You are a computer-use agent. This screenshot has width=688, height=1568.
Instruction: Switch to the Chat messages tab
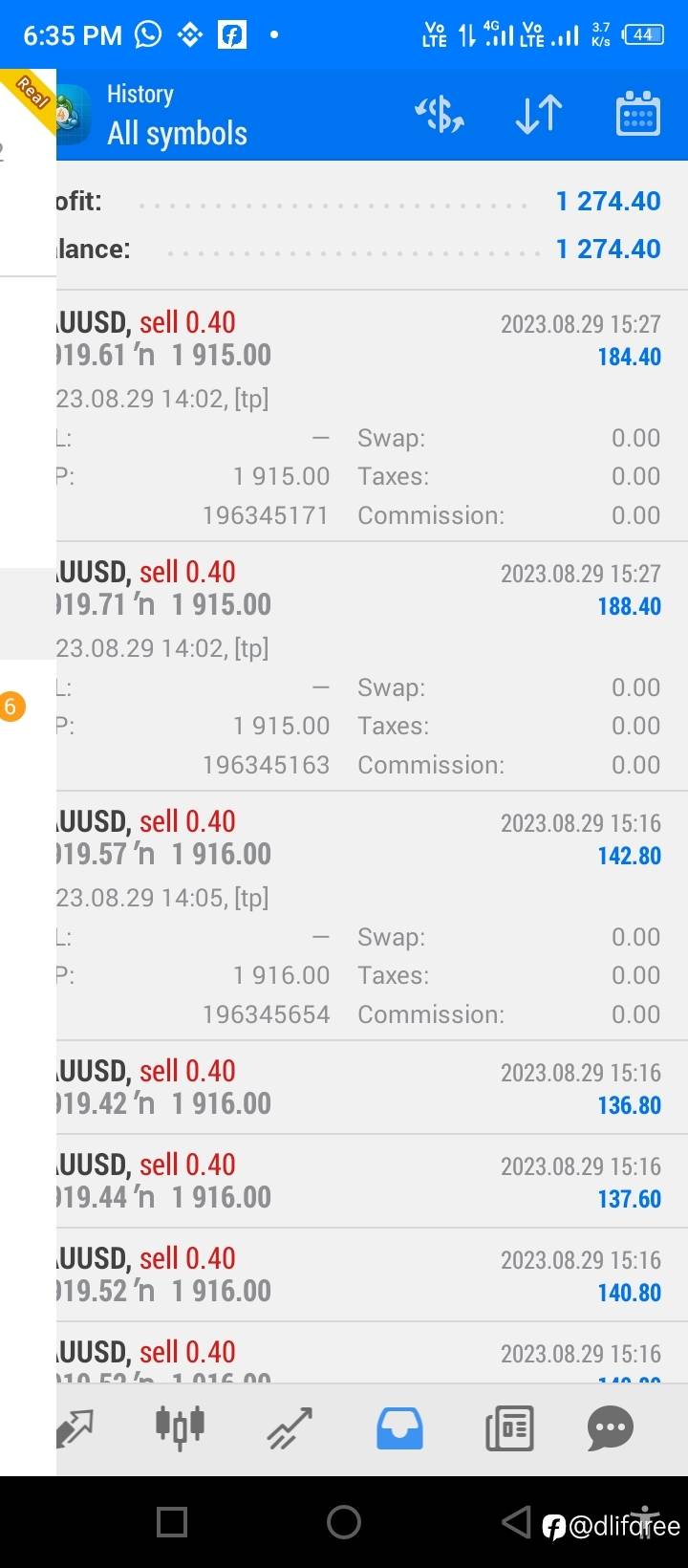point(611,1429)
